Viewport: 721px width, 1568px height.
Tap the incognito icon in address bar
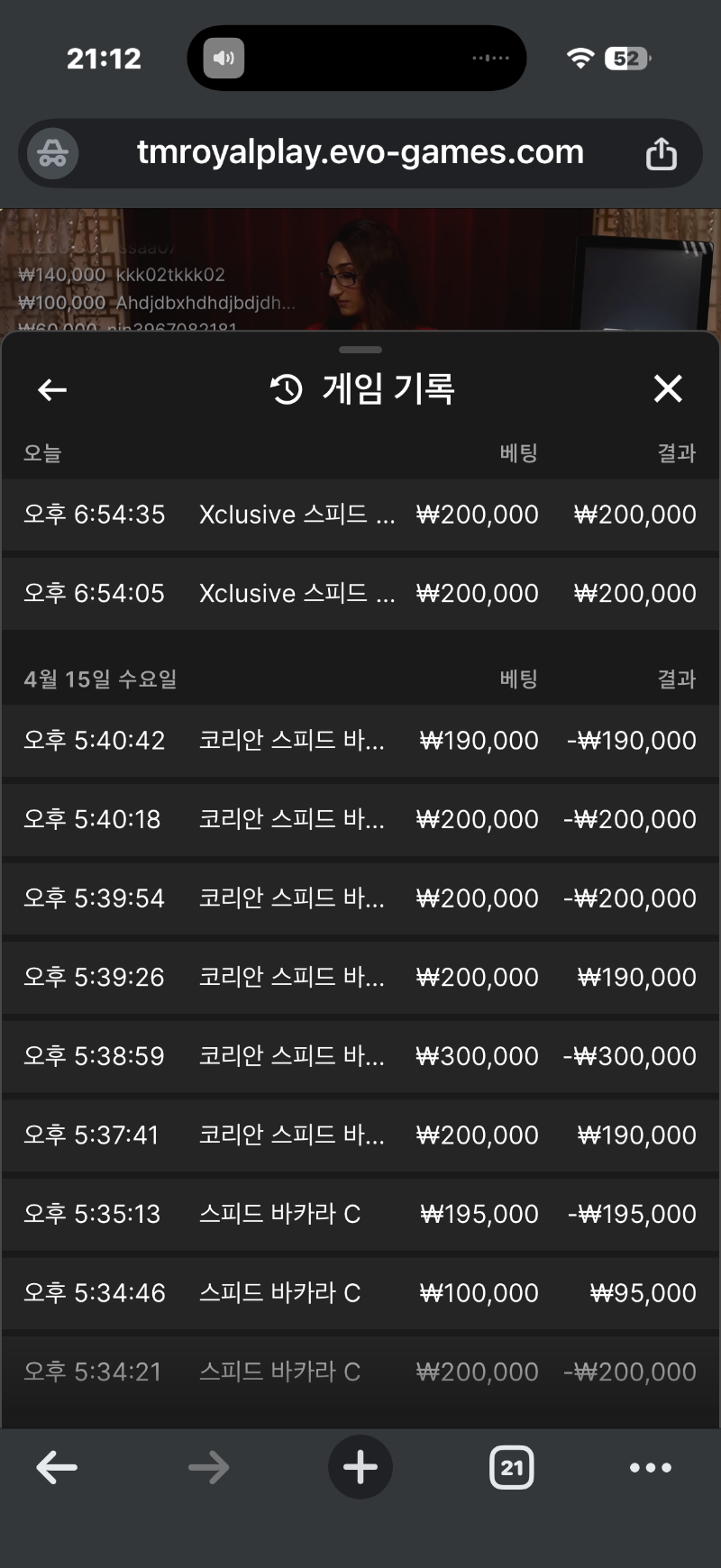click(x=52, y=153)
